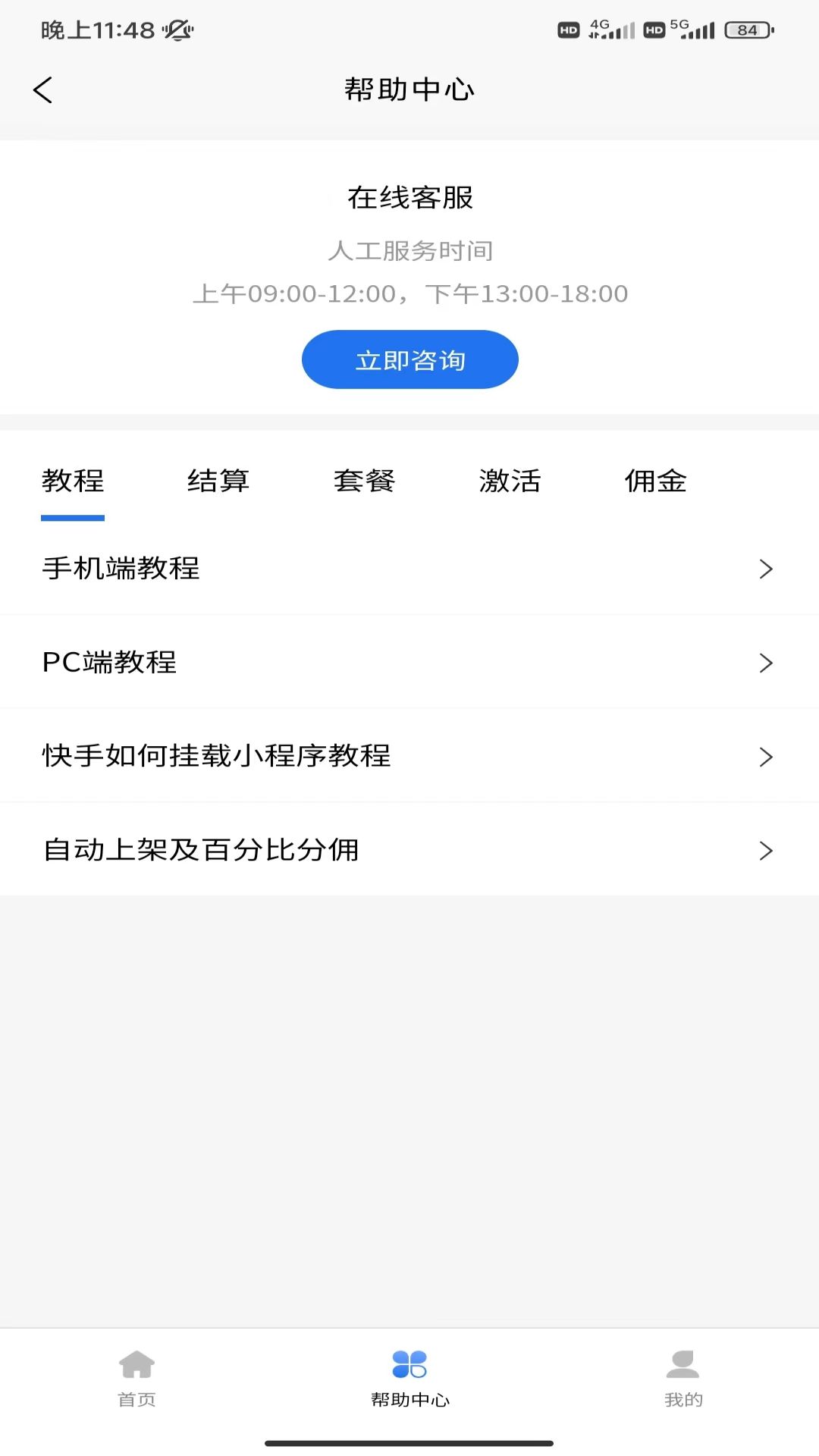
Task: View 快手如何挂载小程序教程
Action: (409, 756)
